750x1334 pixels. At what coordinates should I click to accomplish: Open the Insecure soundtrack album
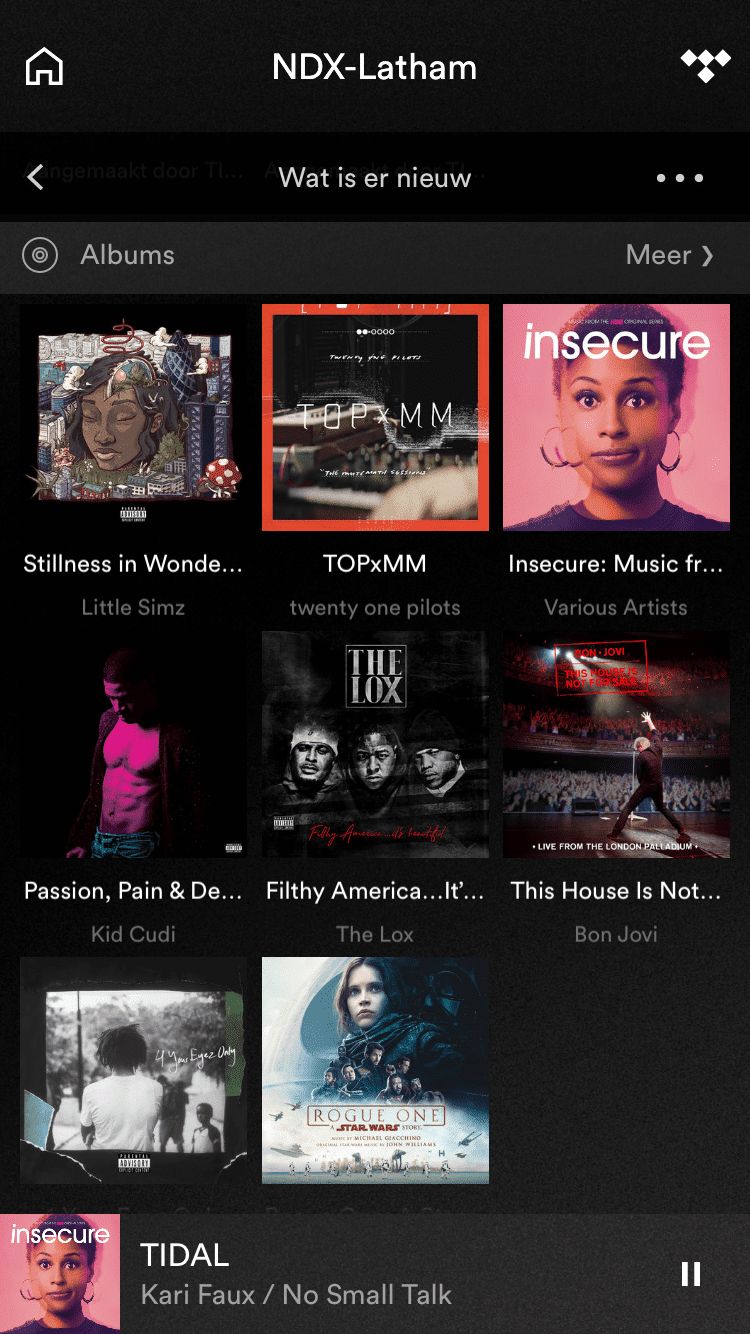click(x=616, y=418)
